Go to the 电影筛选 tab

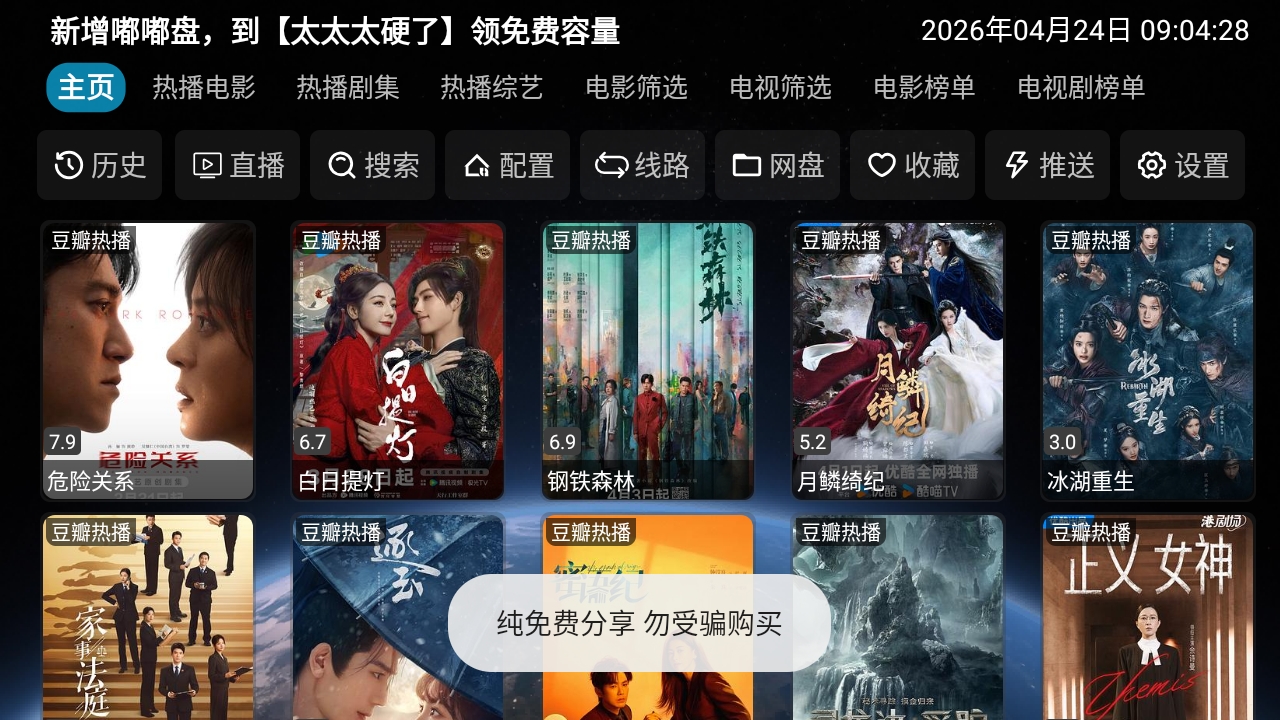pos(636,88)
